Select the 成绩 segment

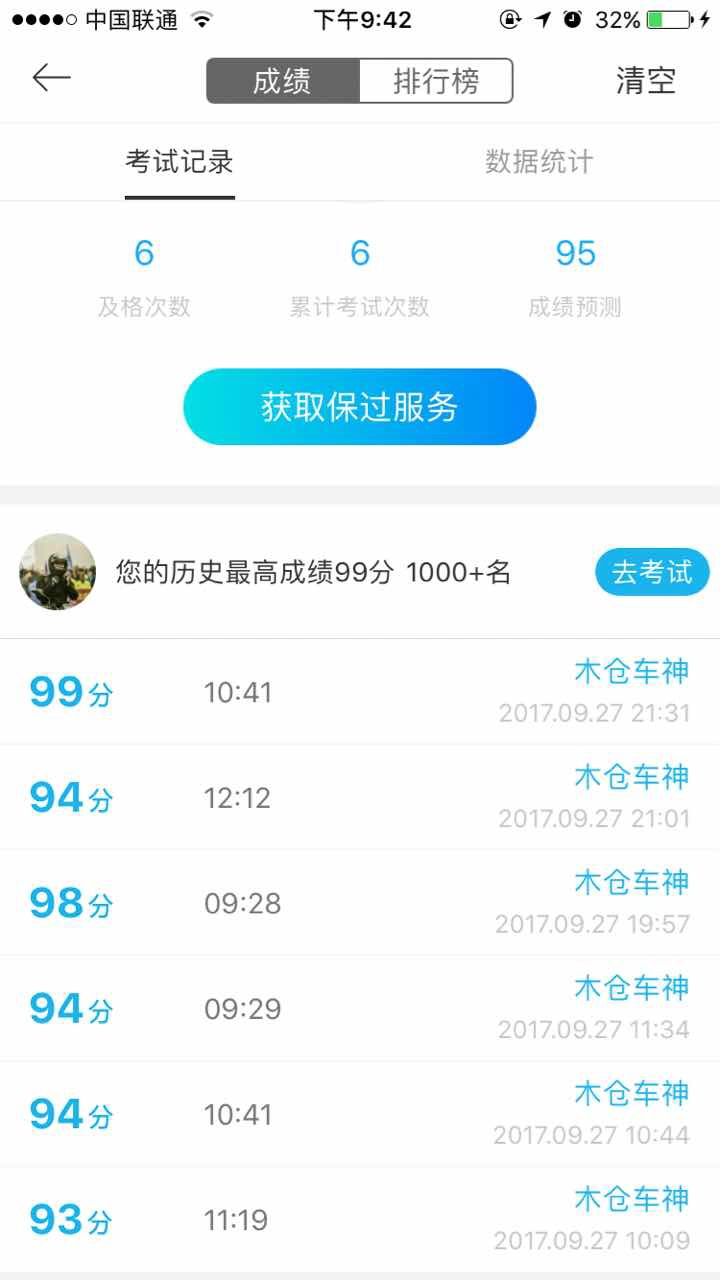[x=283, y=81]
